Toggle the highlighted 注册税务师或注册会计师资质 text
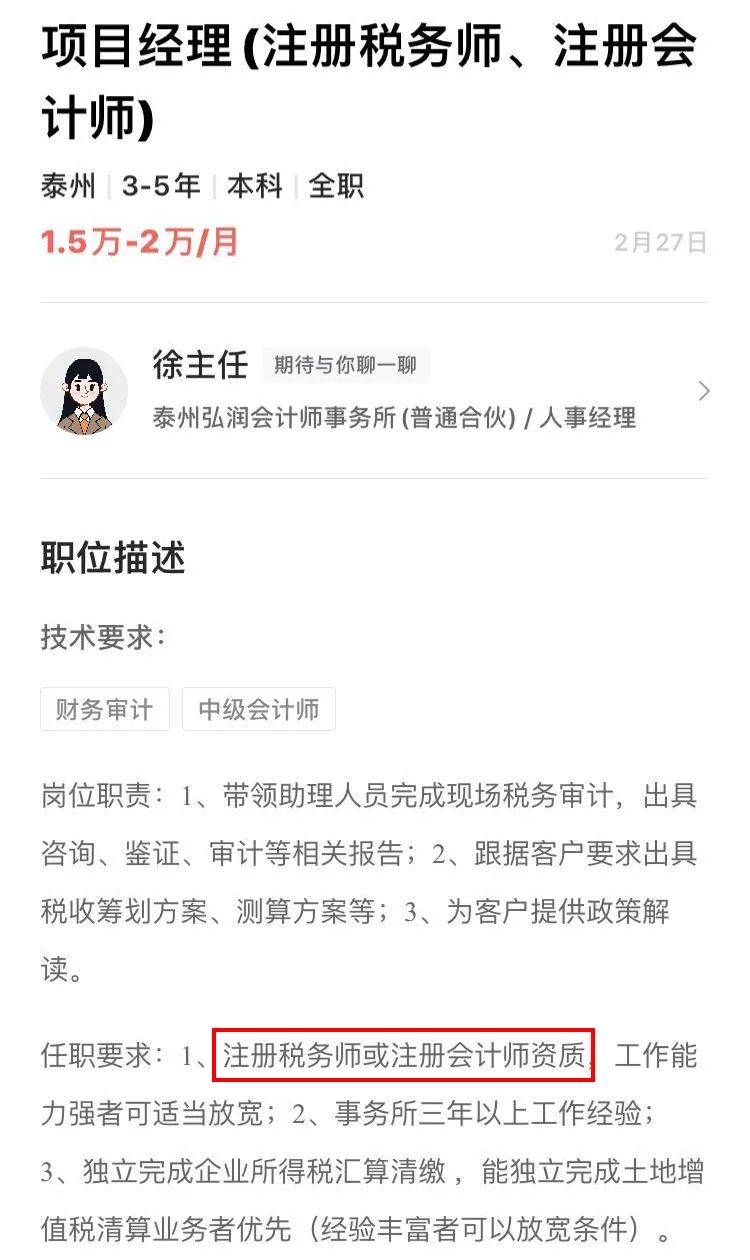Viewport: 750px width, 1260px height. tap(405, 1057)
